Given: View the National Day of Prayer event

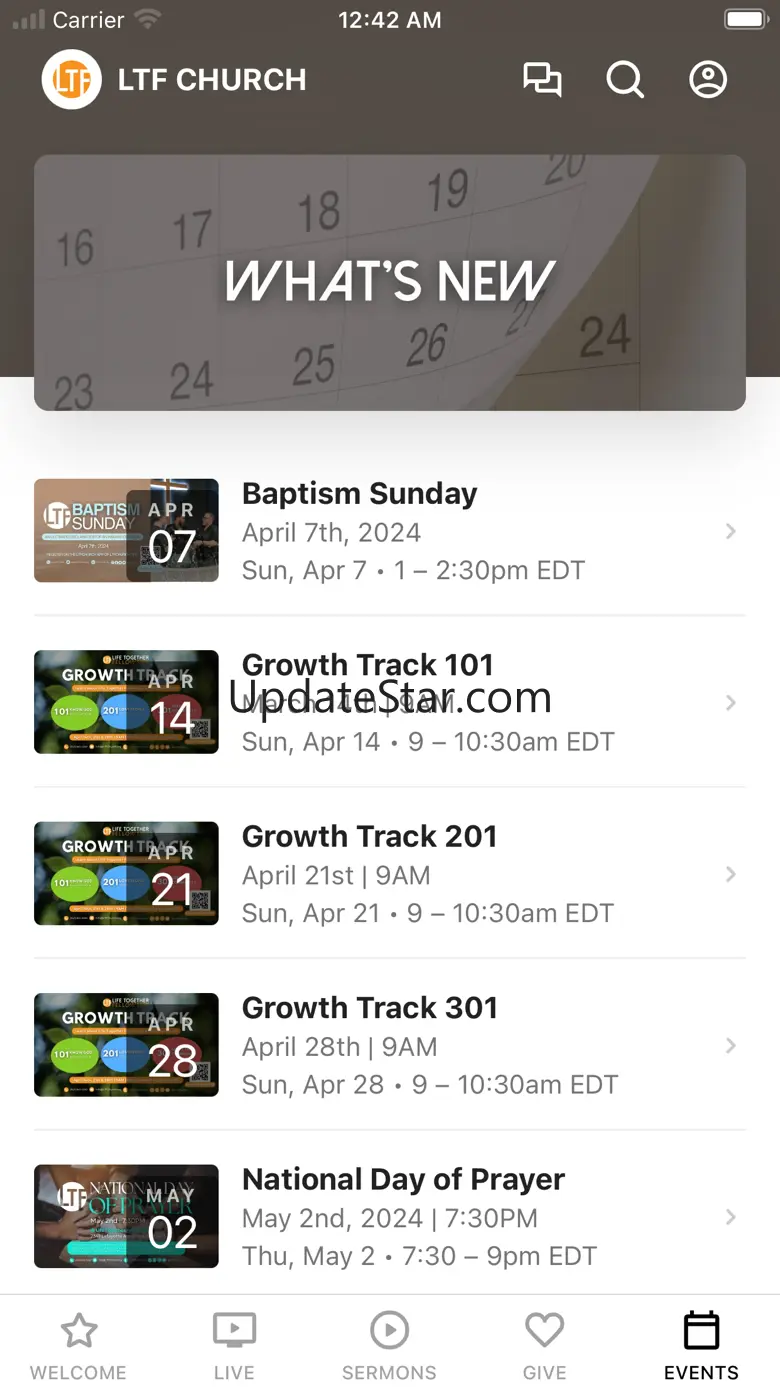Looking at the screenshot, I should tap(390, 1216).
